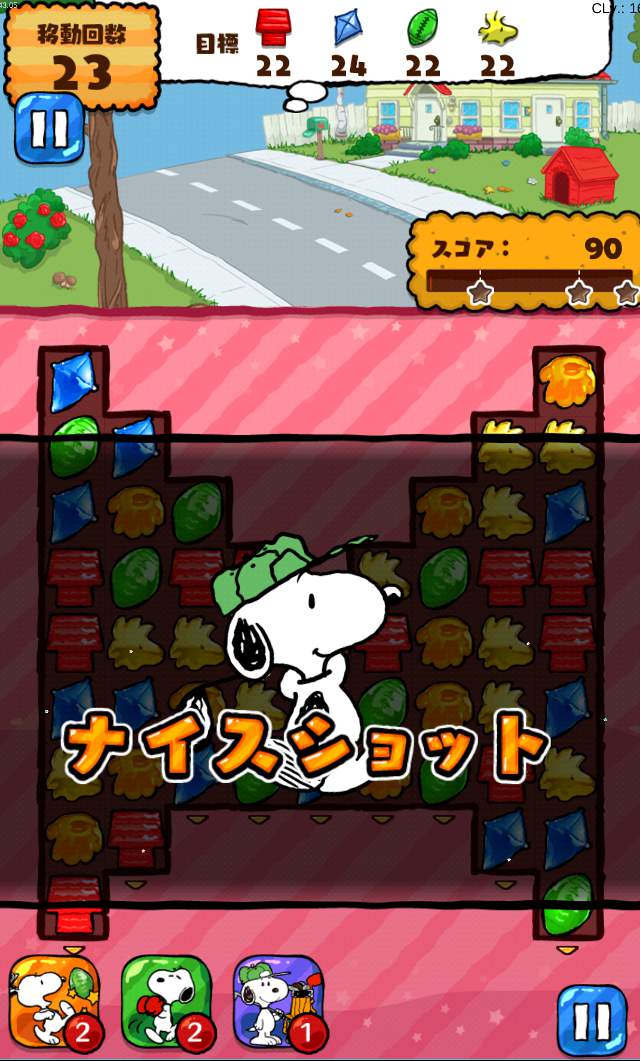The image size is (640, 1061).
Task: Use the Snoopy football kick booster
Action: (x=55, y=1001)
